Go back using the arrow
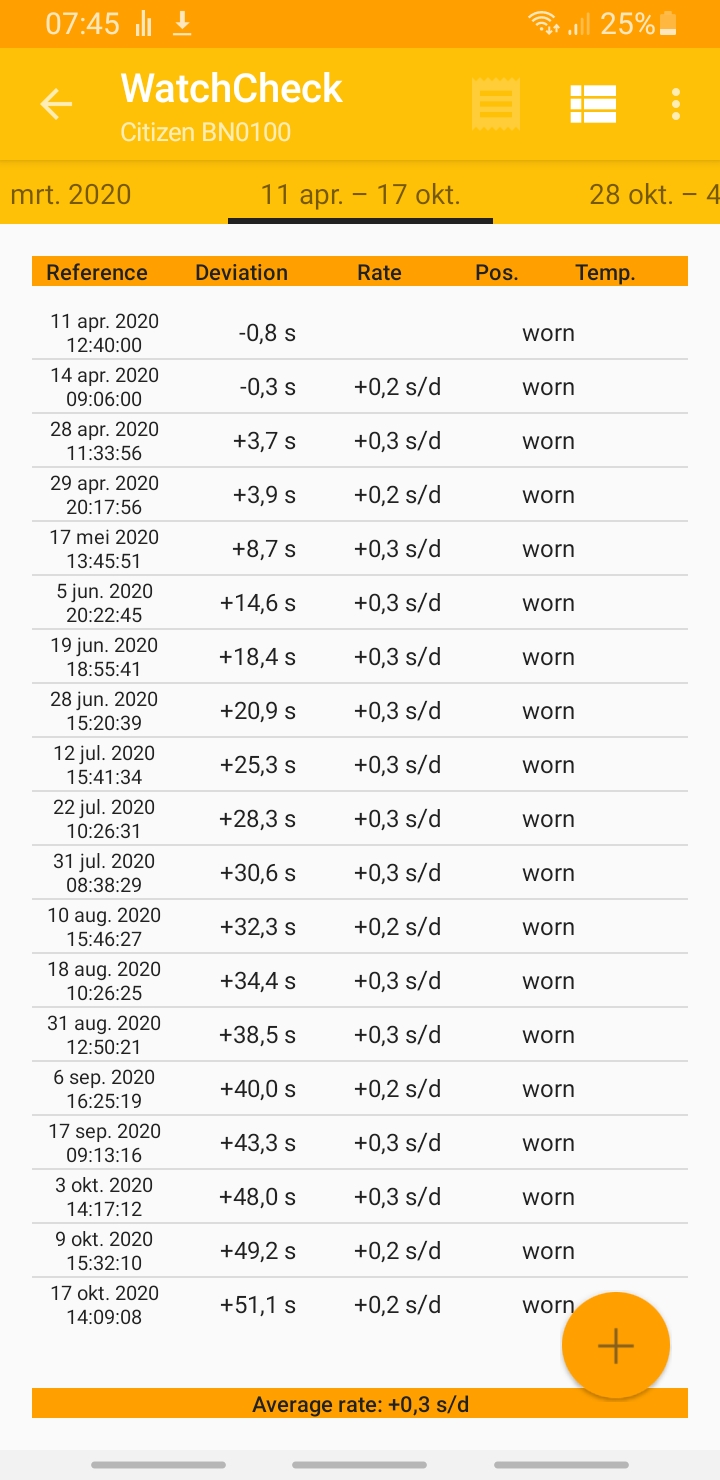Viewport: 720px width, 1480px height. [56, 104]
